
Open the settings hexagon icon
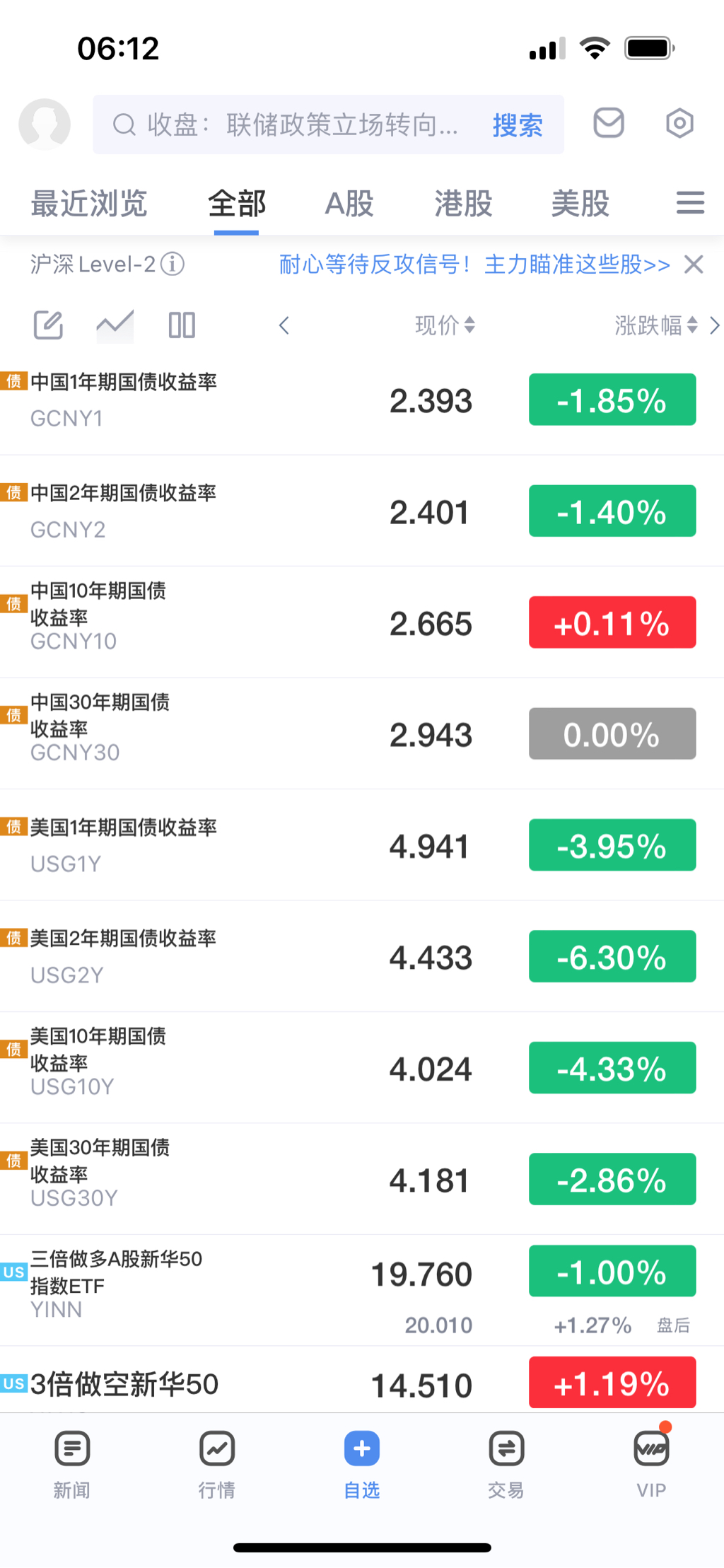679,124
